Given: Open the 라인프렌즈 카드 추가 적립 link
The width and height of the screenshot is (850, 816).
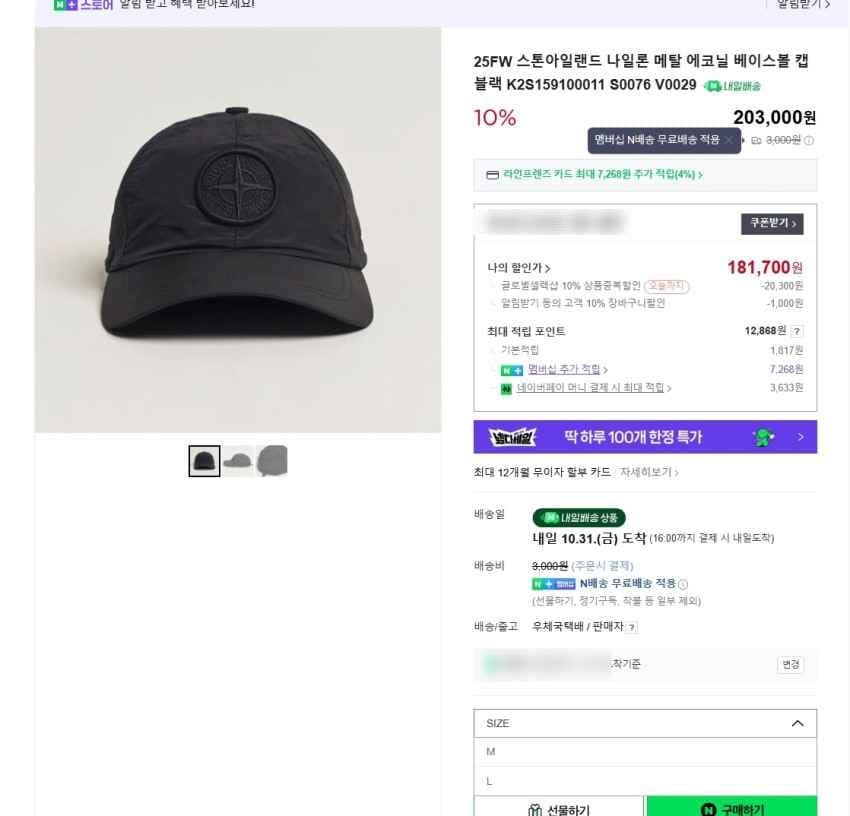Looking at the screenshot, I should [594, 175].
